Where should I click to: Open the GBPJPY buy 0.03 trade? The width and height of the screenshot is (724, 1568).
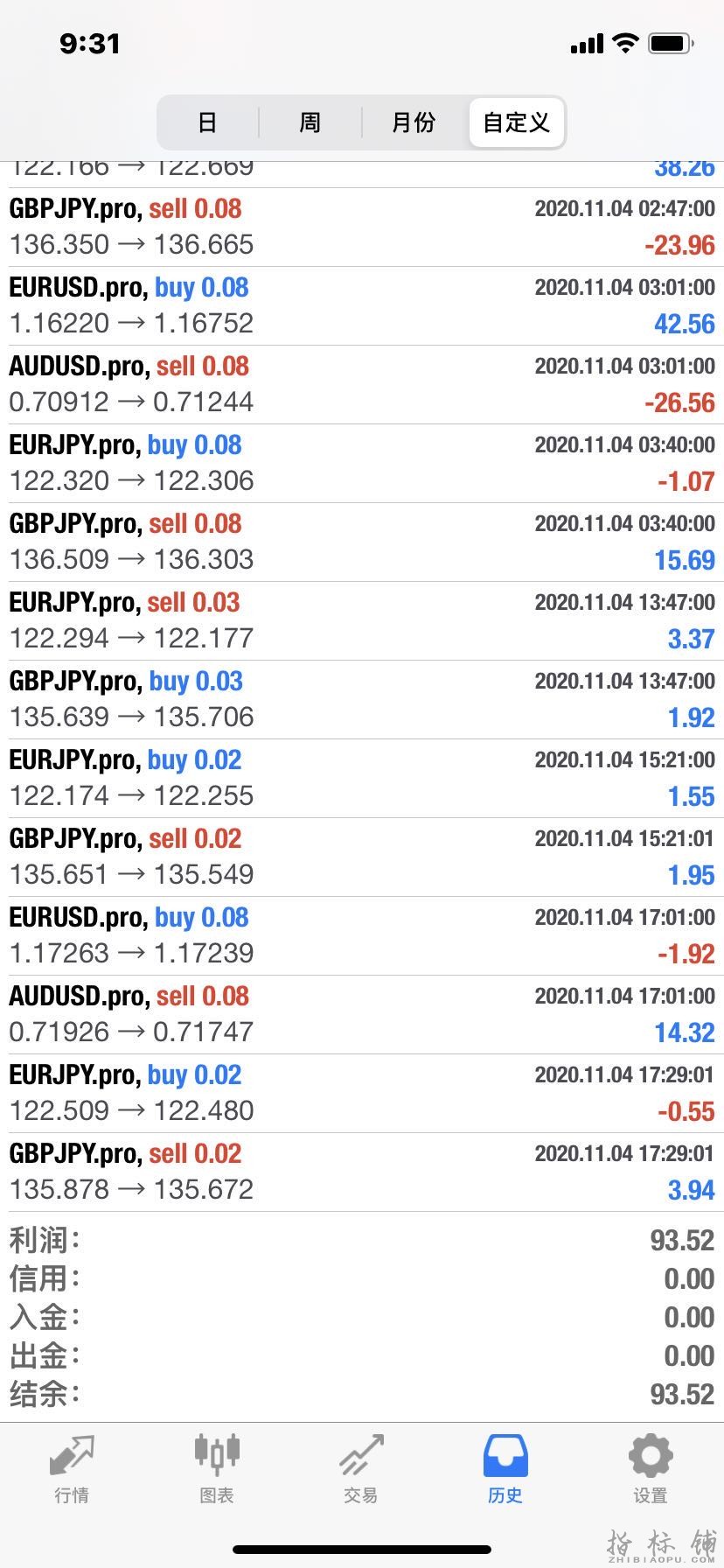[362, 699]
